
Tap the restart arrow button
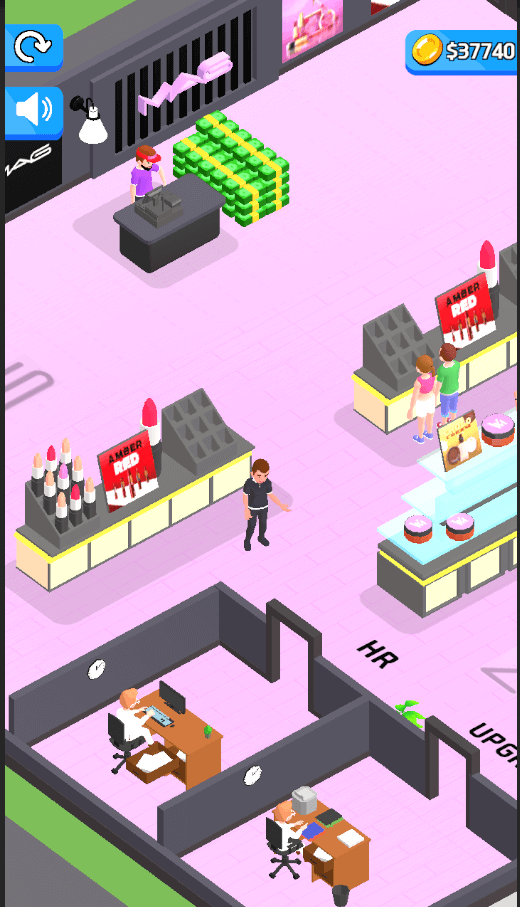click(x=34, y=47)
